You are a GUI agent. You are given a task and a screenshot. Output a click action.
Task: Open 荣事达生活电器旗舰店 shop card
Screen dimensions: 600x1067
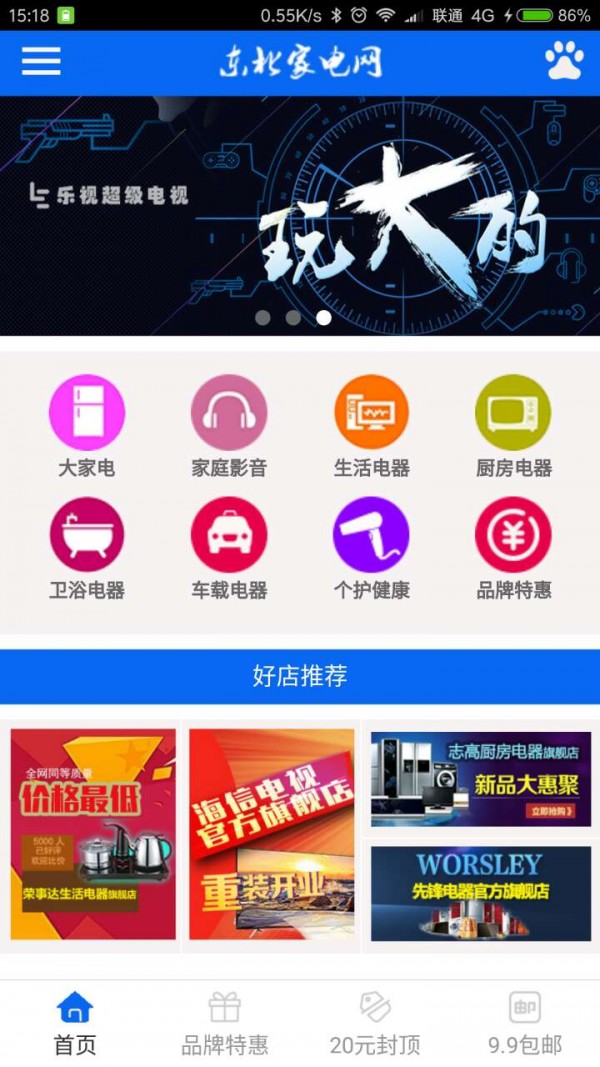pos(93,834)
